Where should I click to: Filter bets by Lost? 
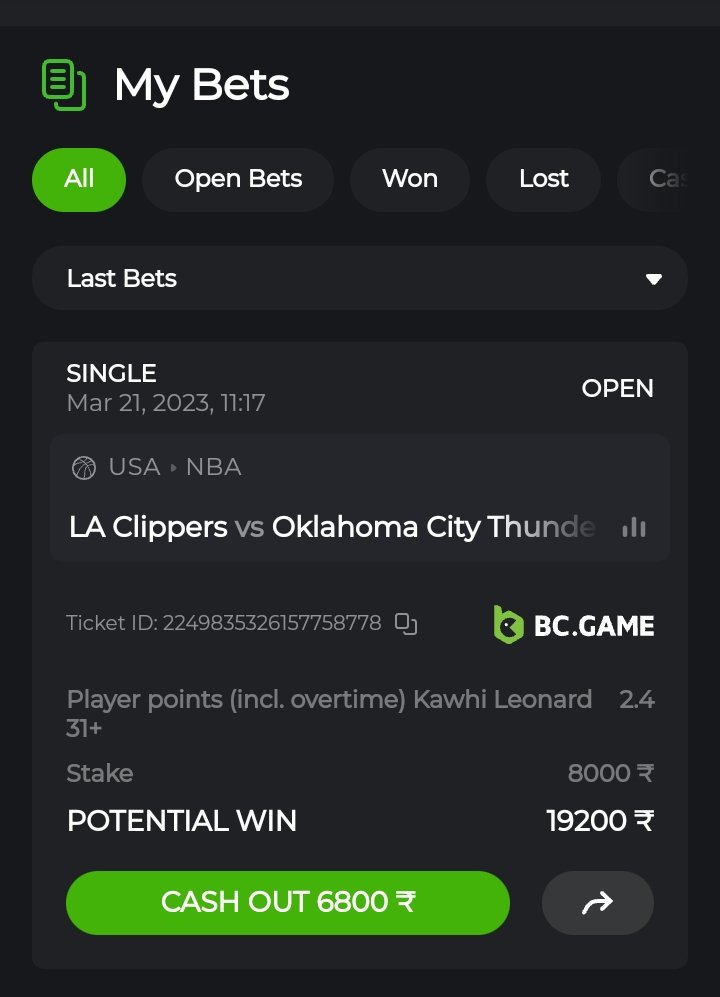click(543, 179)
